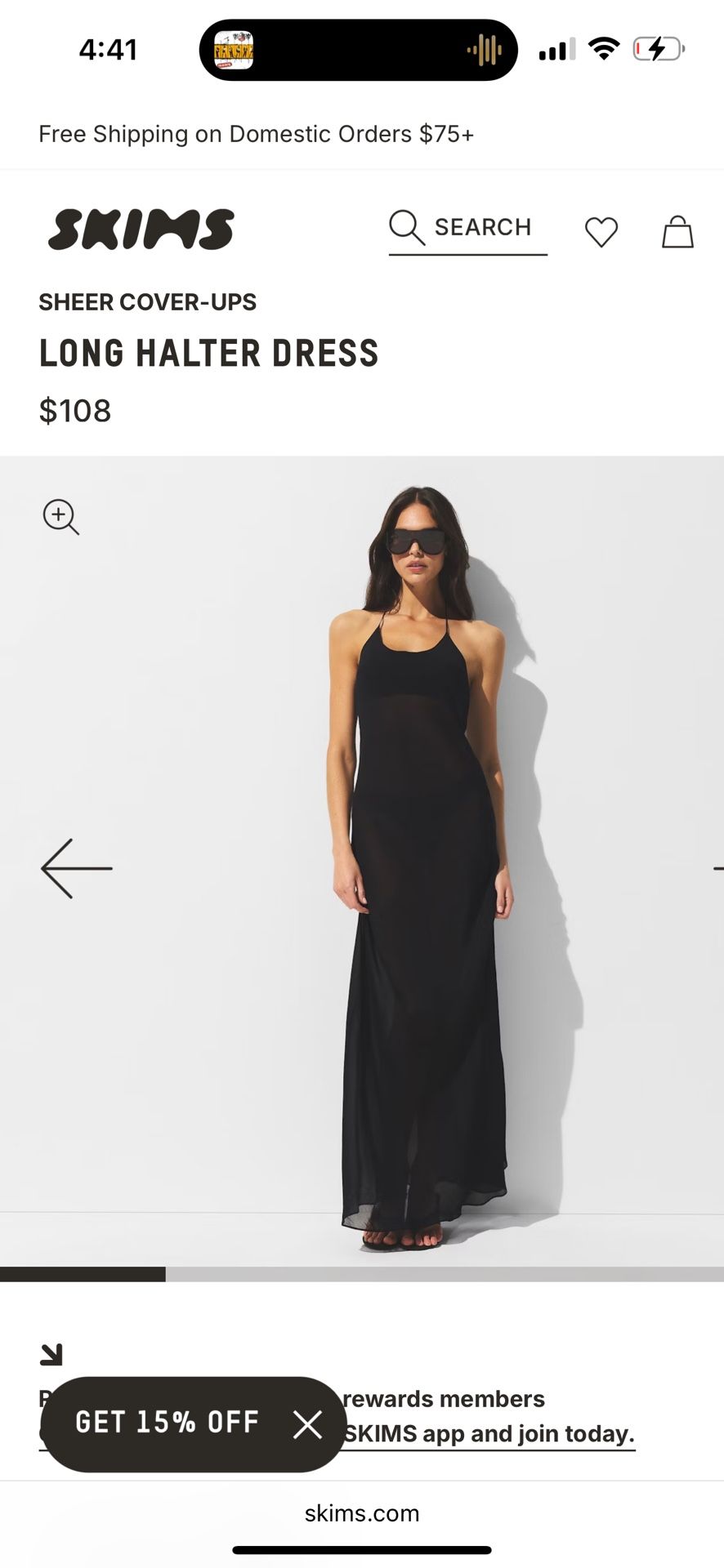Open the SKIMS app rewards link
724x1568 pixels.
pos(488,1433)
